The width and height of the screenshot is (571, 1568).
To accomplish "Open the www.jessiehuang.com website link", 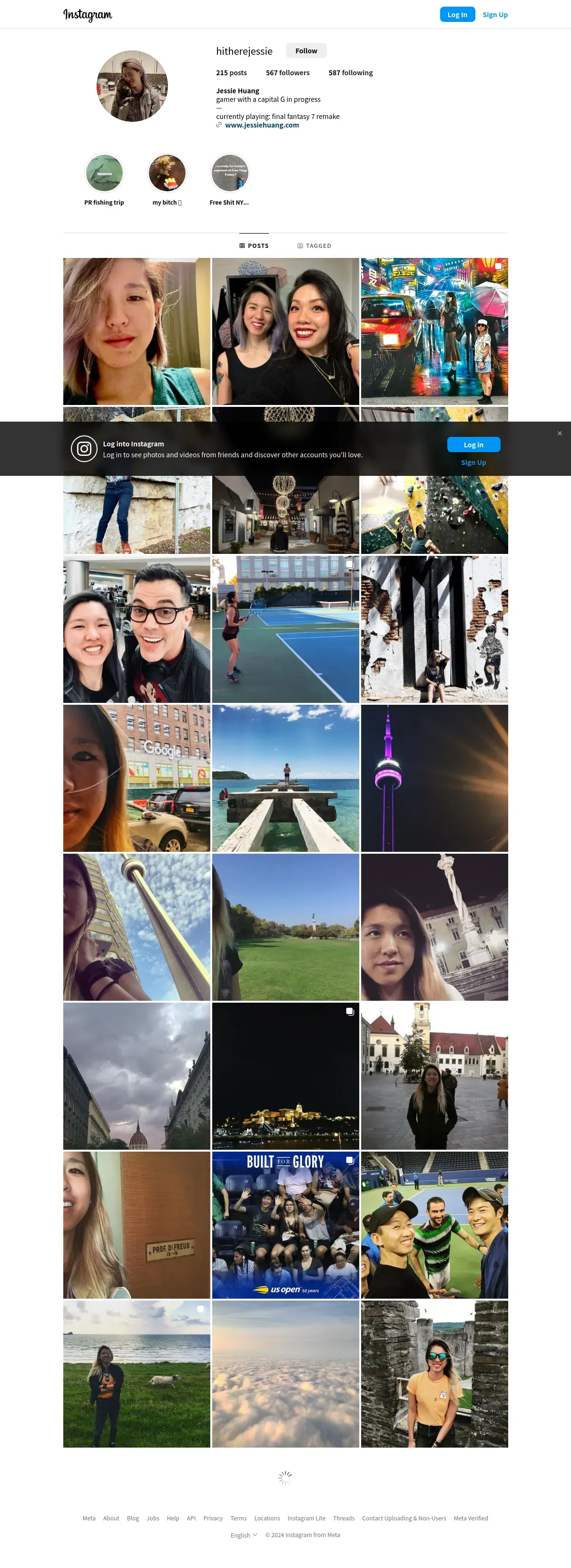I will (262, 125).
